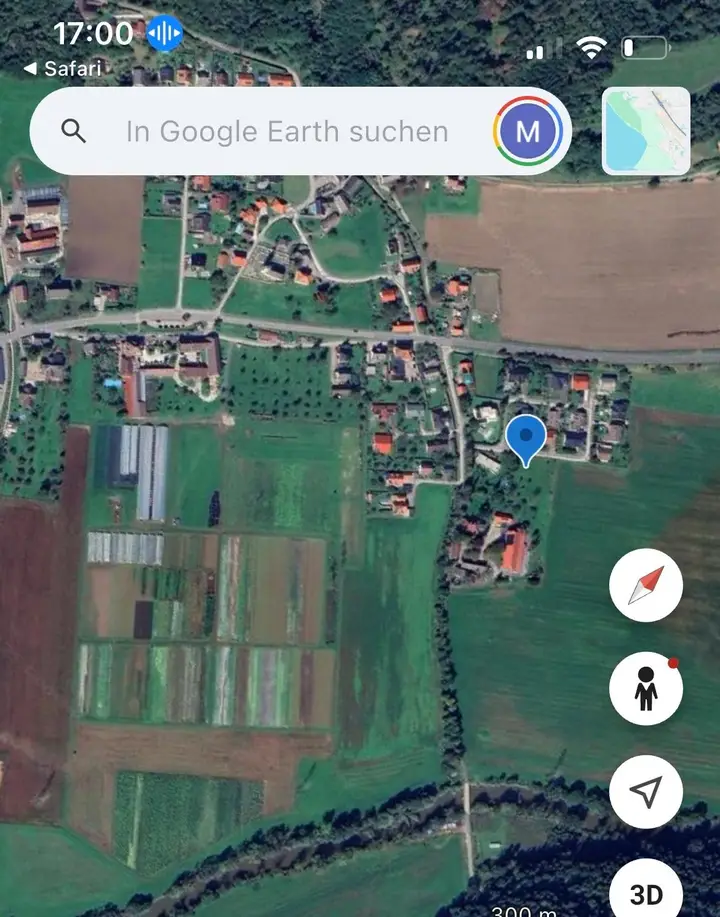
Task: Center map on my current location
Action: click(x=646, y=792)
